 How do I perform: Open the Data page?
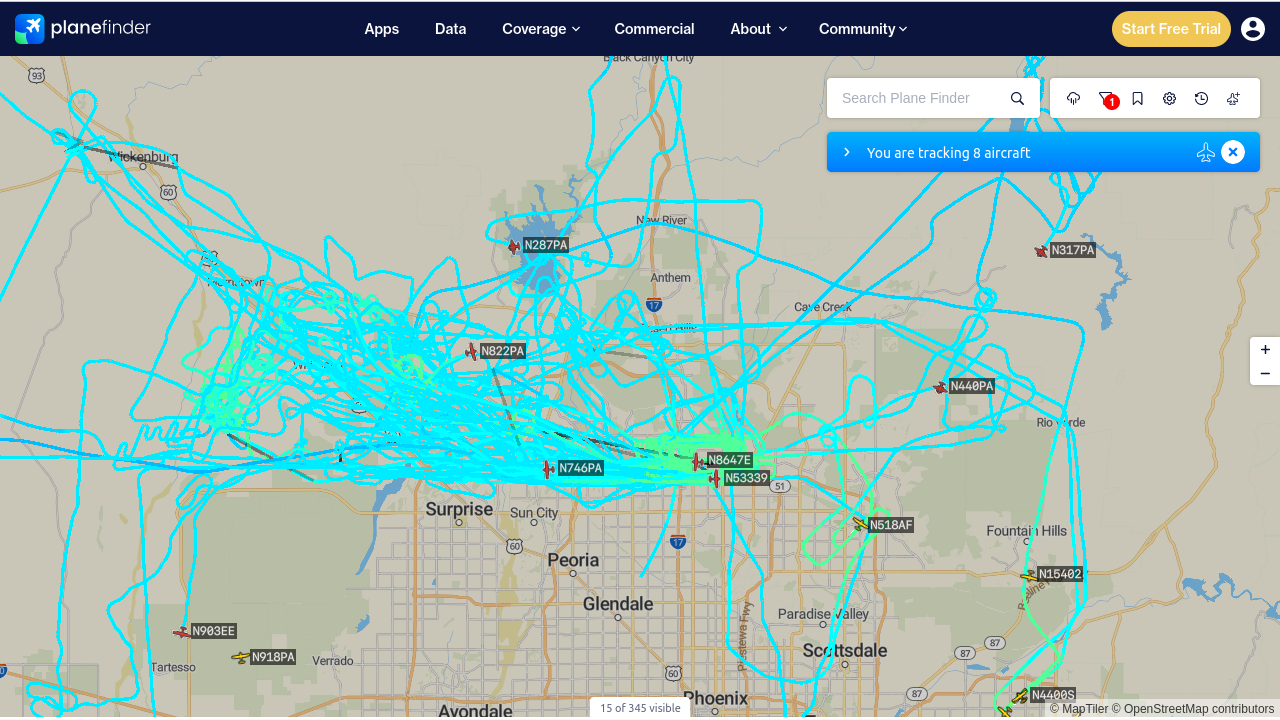coord(450,29)
